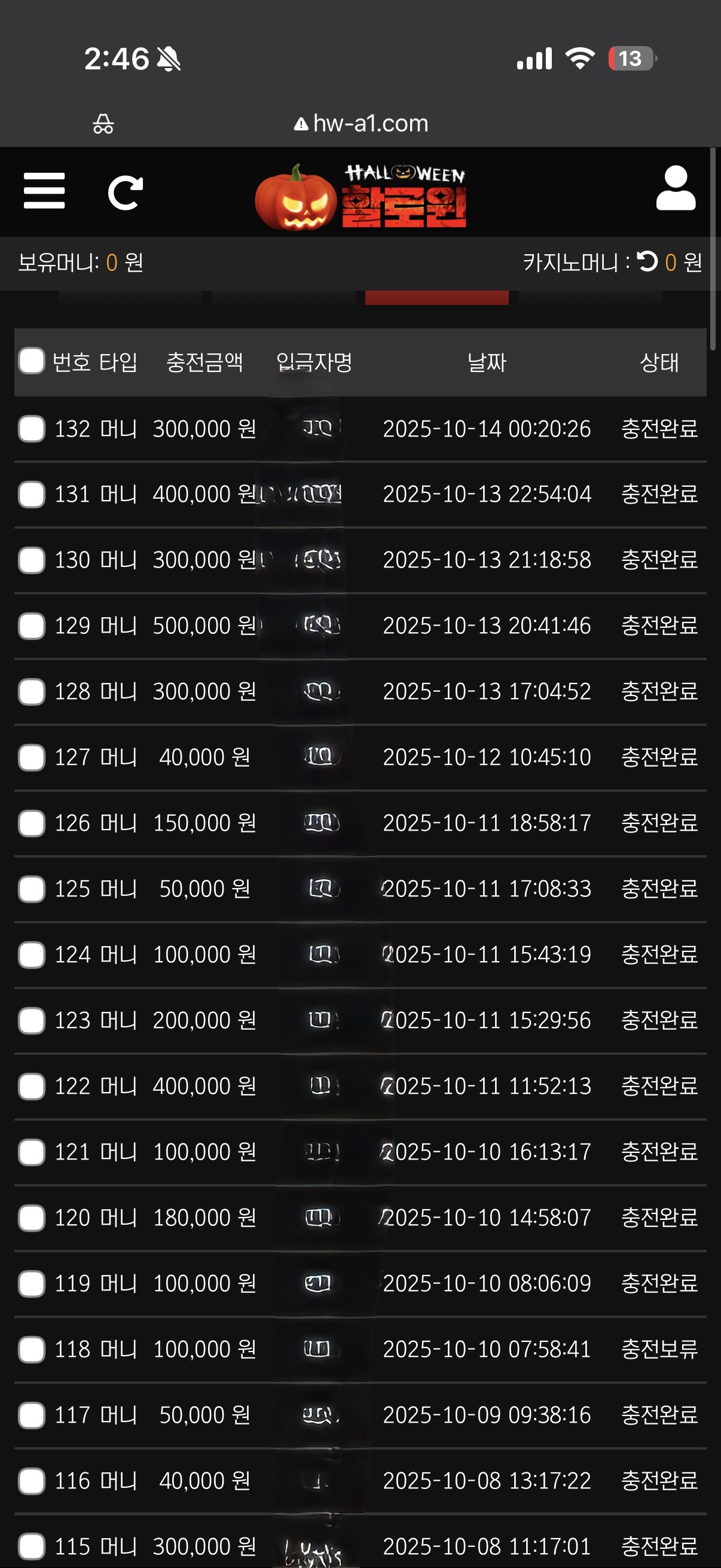Screen dimensions: 721x1568
Task: Tick the checkbox for row 131
Action: tap(32, 494)
